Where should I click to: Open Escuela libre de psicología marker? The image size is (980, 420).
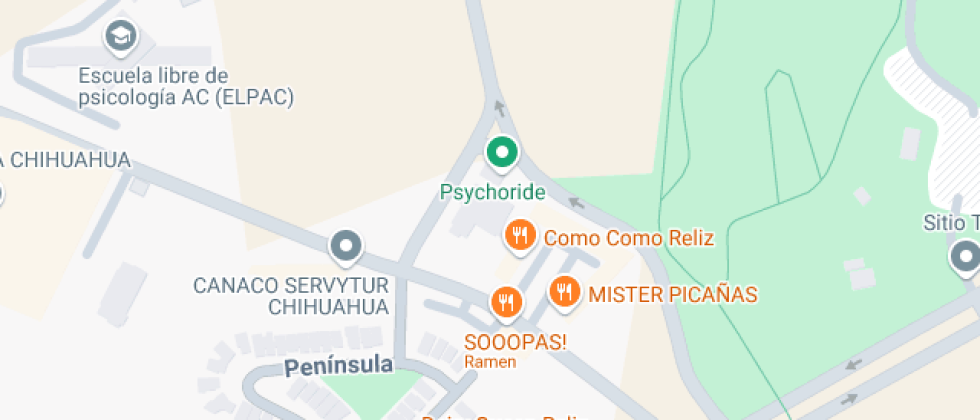[x=122, y=37]
